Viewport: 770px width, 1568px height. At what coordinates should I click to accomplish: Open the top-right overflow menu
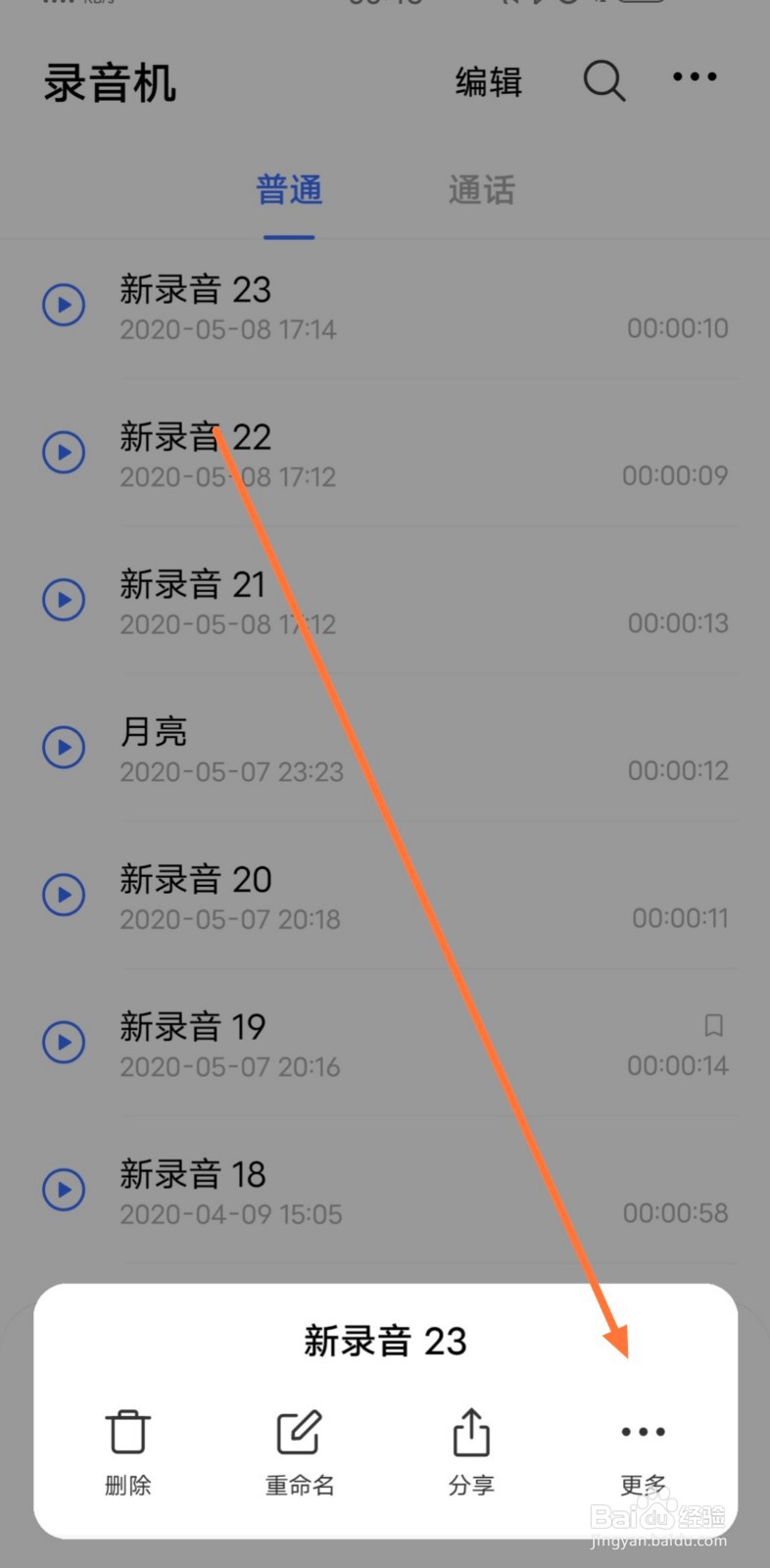(695, 77)
